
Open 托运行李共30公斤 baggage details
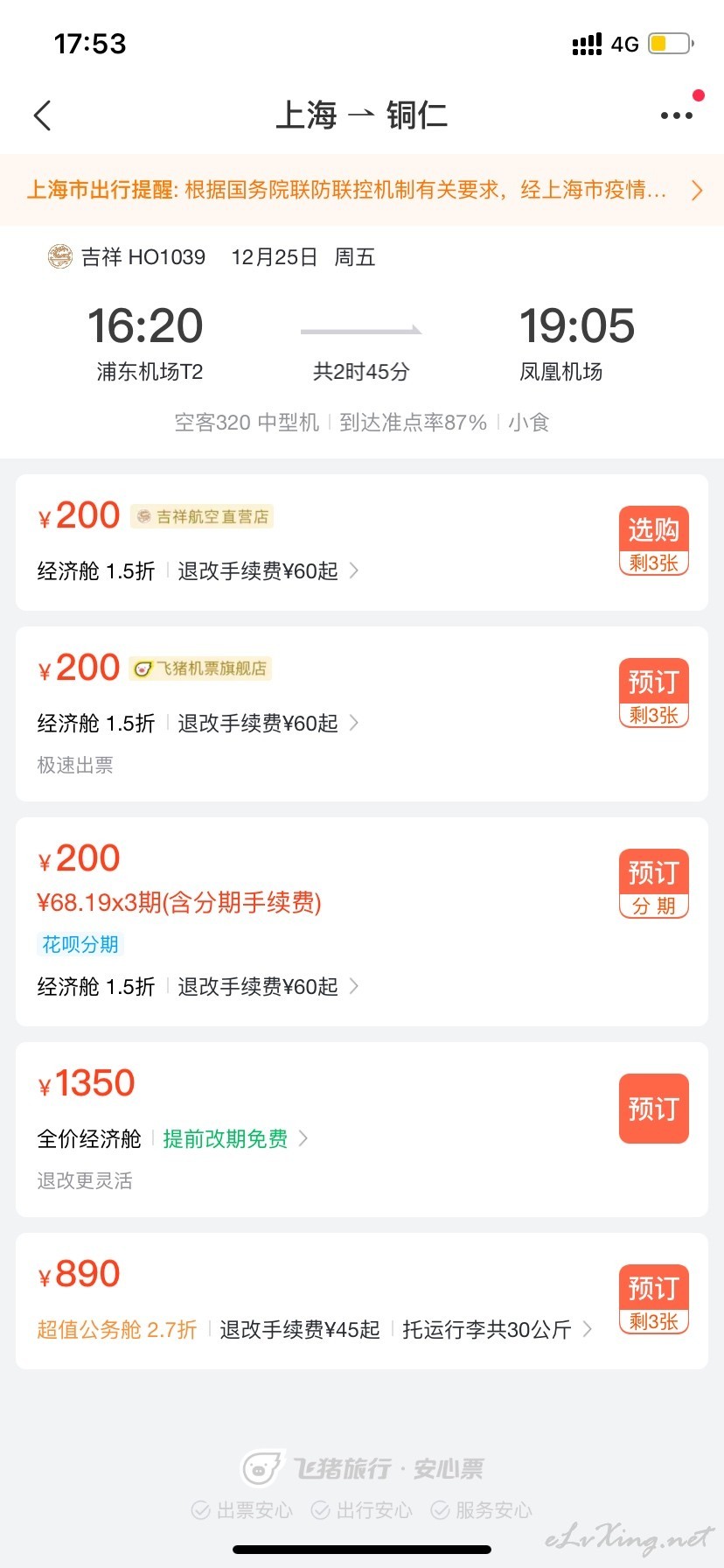[497, 1330]
